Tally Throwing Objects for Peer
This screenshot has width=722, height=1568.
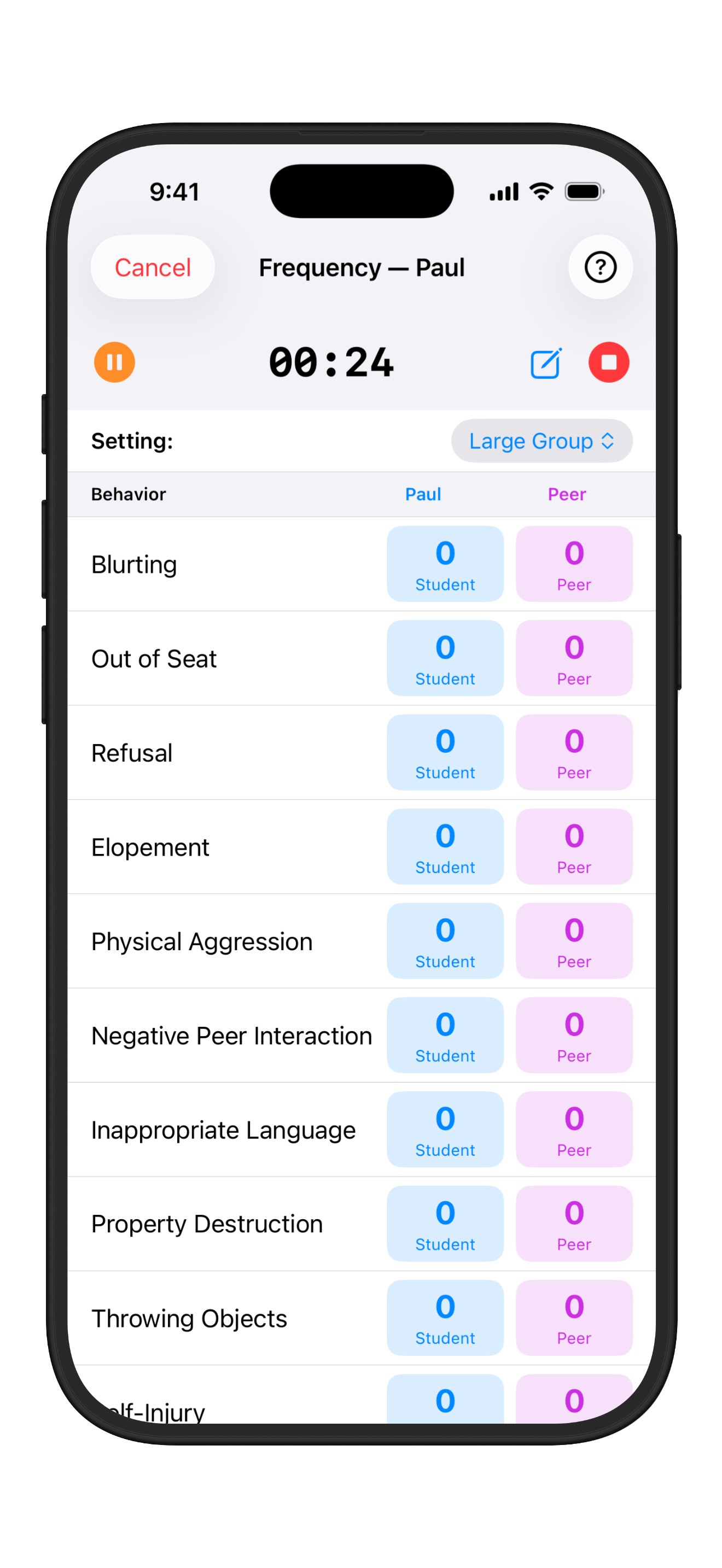coord(573,1318)
